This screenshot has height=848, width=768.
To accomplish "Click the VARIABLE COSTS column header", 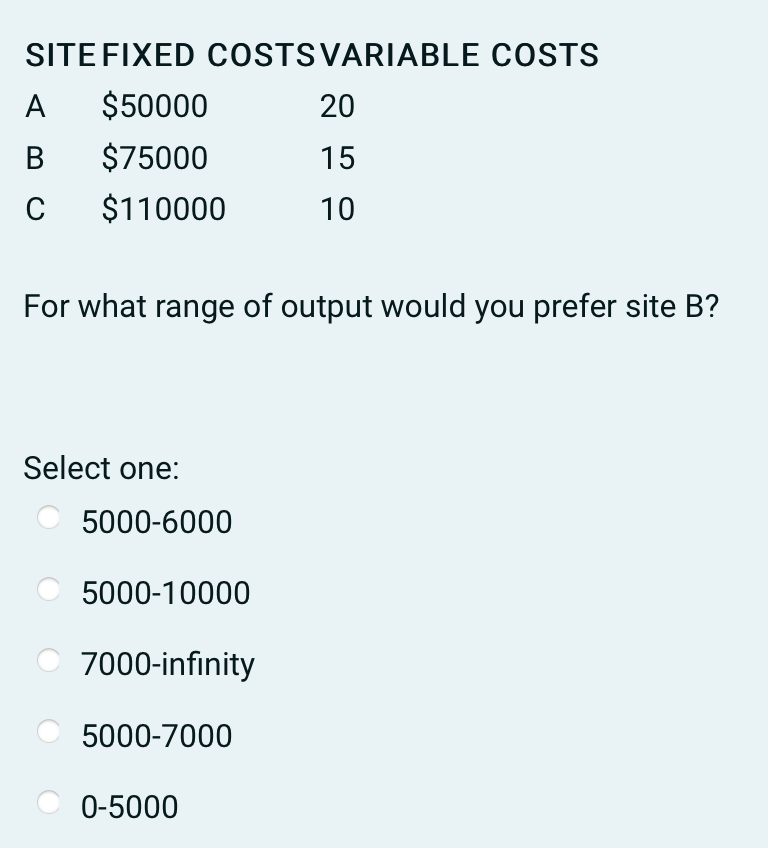I will (456, 56).
